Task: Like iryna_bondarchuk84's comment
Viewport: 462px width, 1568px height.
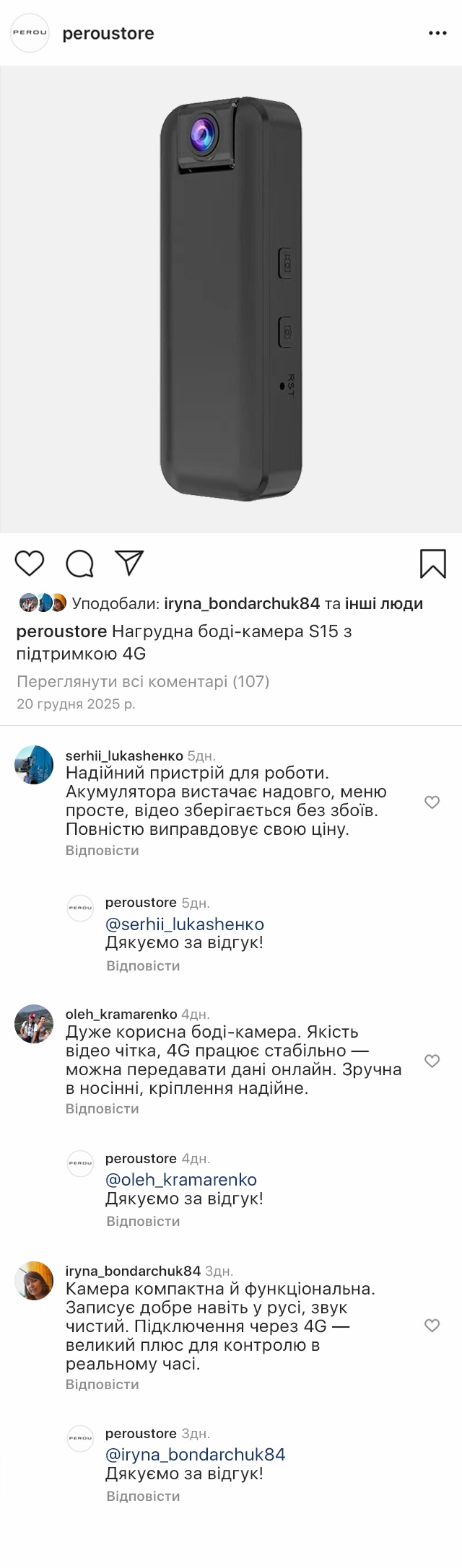Action: 432,1326
